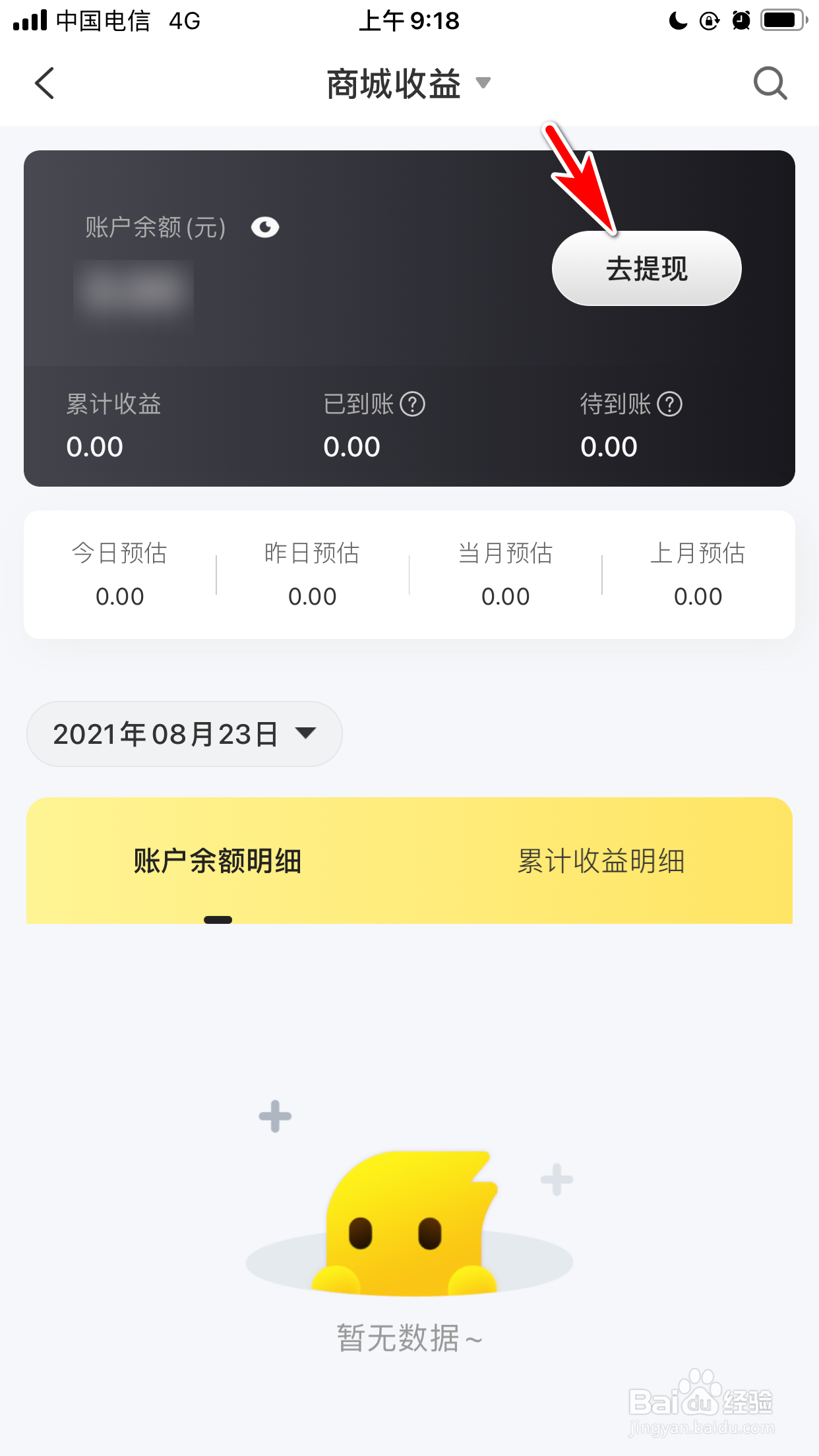Toggle balance visibility with the eye icon
Screen dimensions: 819x1456
(x=265, y=228)
